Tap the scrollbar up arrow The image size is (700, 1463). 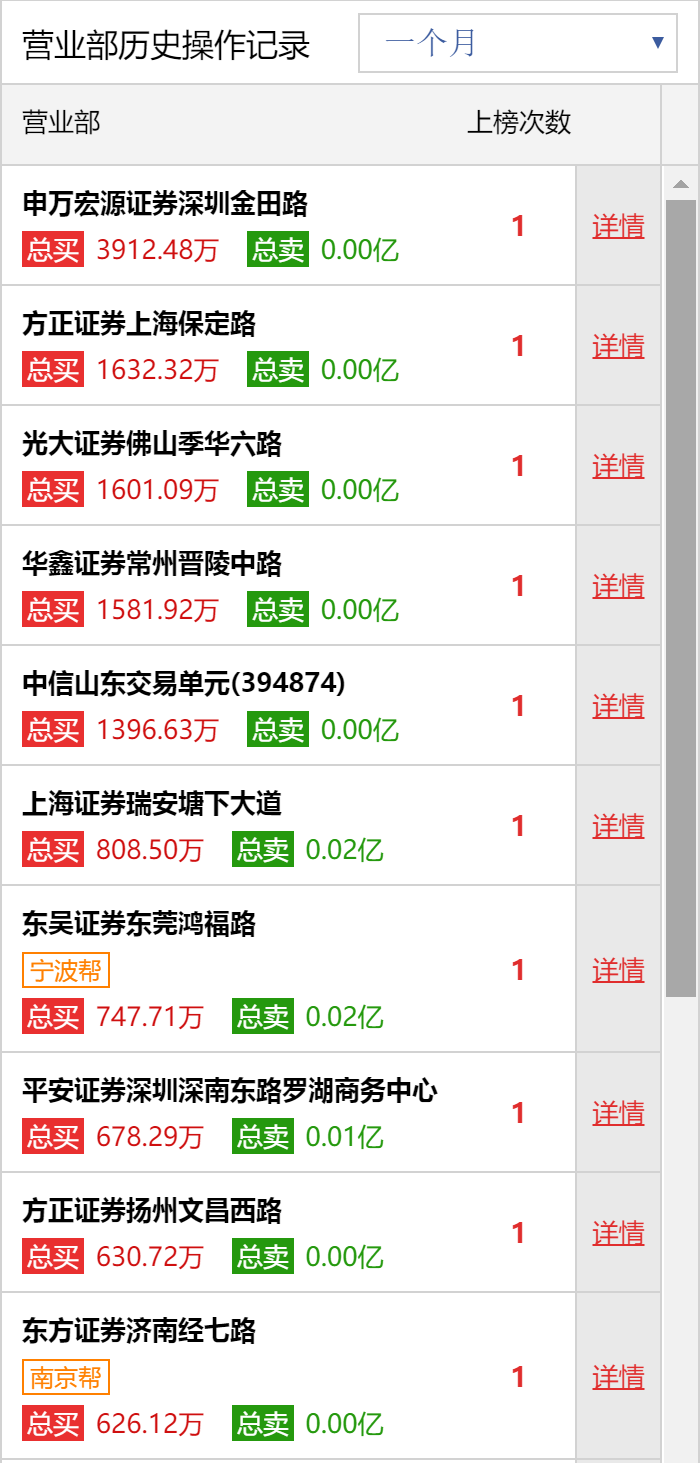(x=681, y=184)
